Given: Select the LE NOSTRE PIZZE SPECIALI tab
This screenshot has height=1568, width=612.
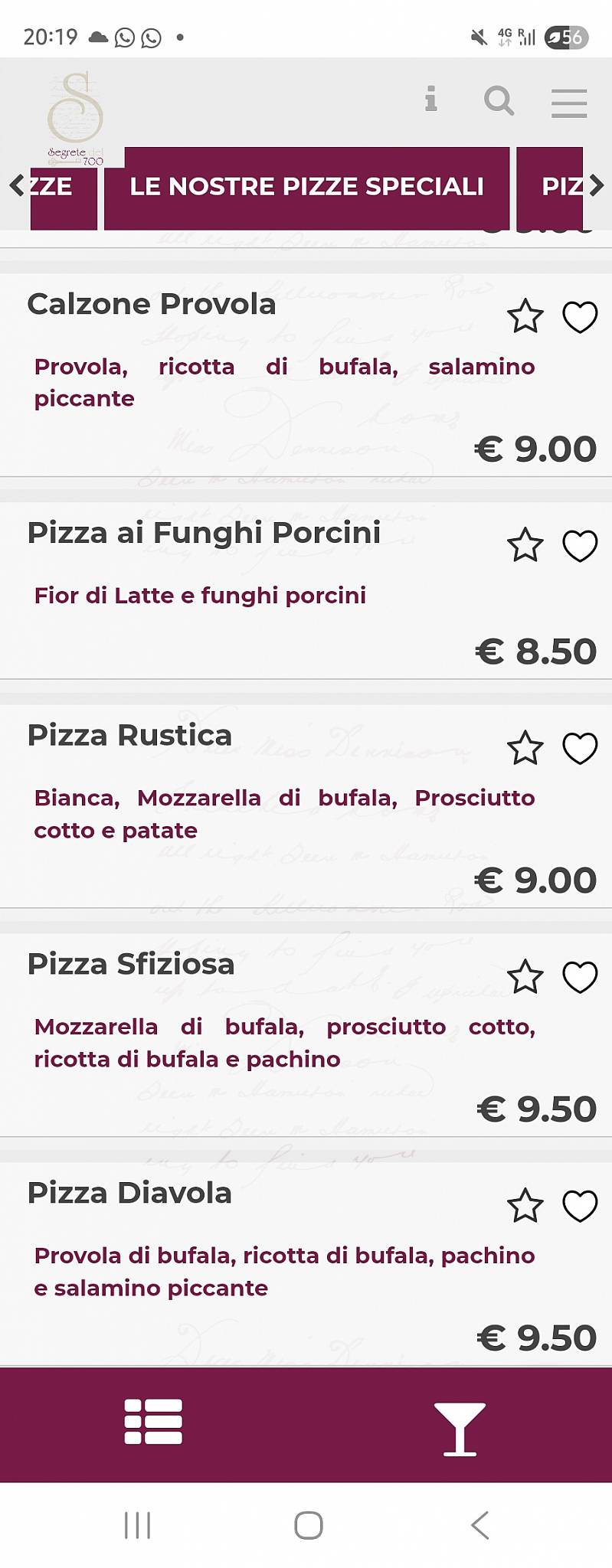Looking at the screenshot, I should pos(306,186).
